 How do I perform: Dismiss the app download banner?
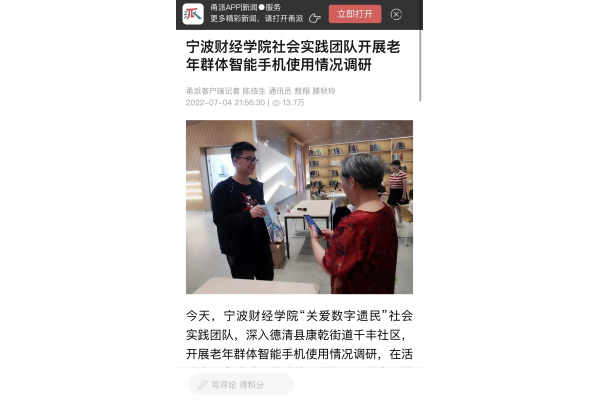tap(397, 14)
